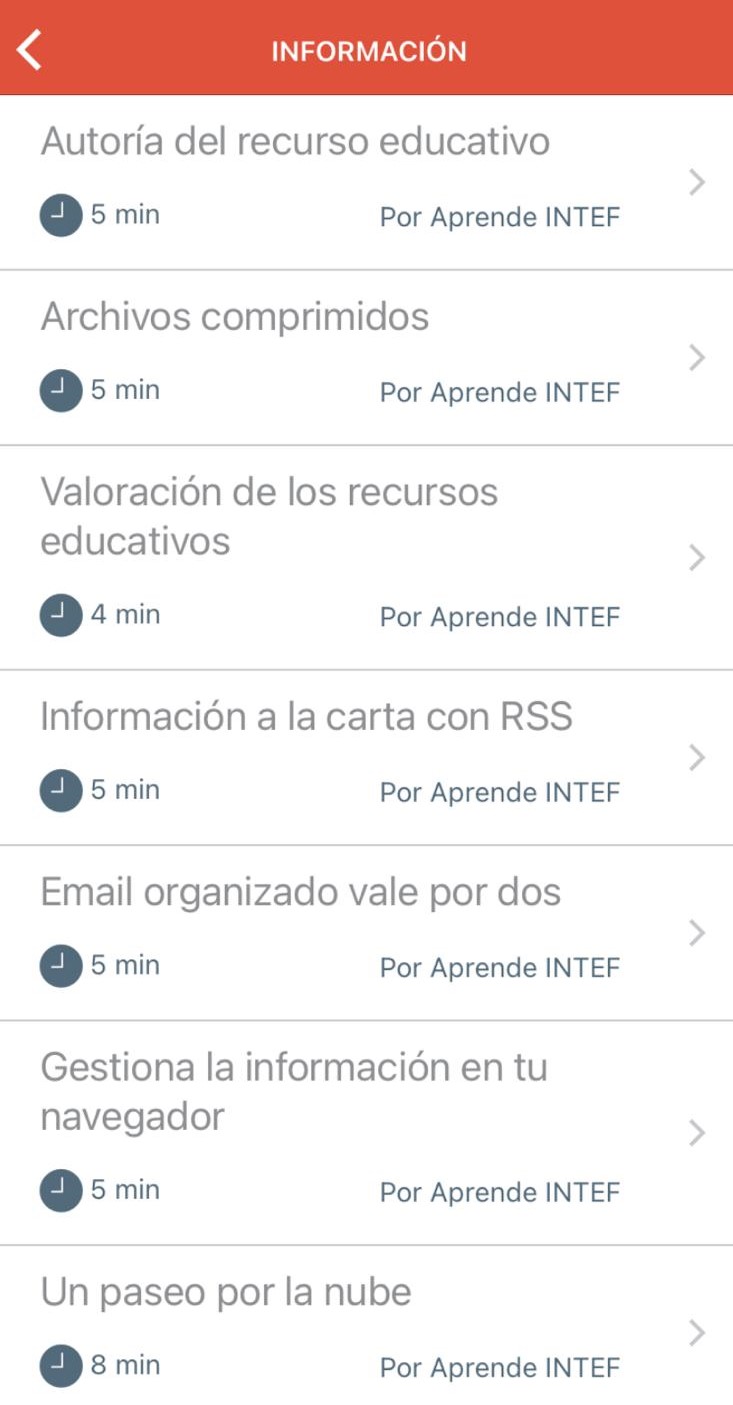Open Información a la carta con RSS
The height and width of the screenshot is (1405, 733).
pos(366,758)
